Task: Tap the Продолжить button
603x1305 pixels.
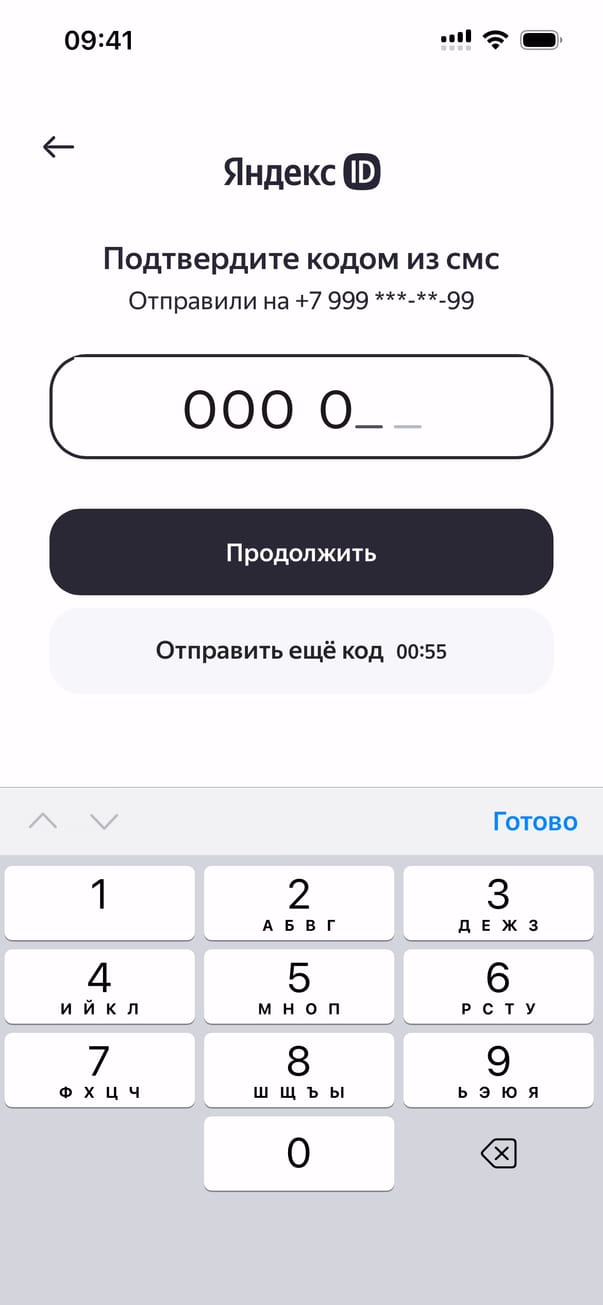Action: [x=301, y=552]
